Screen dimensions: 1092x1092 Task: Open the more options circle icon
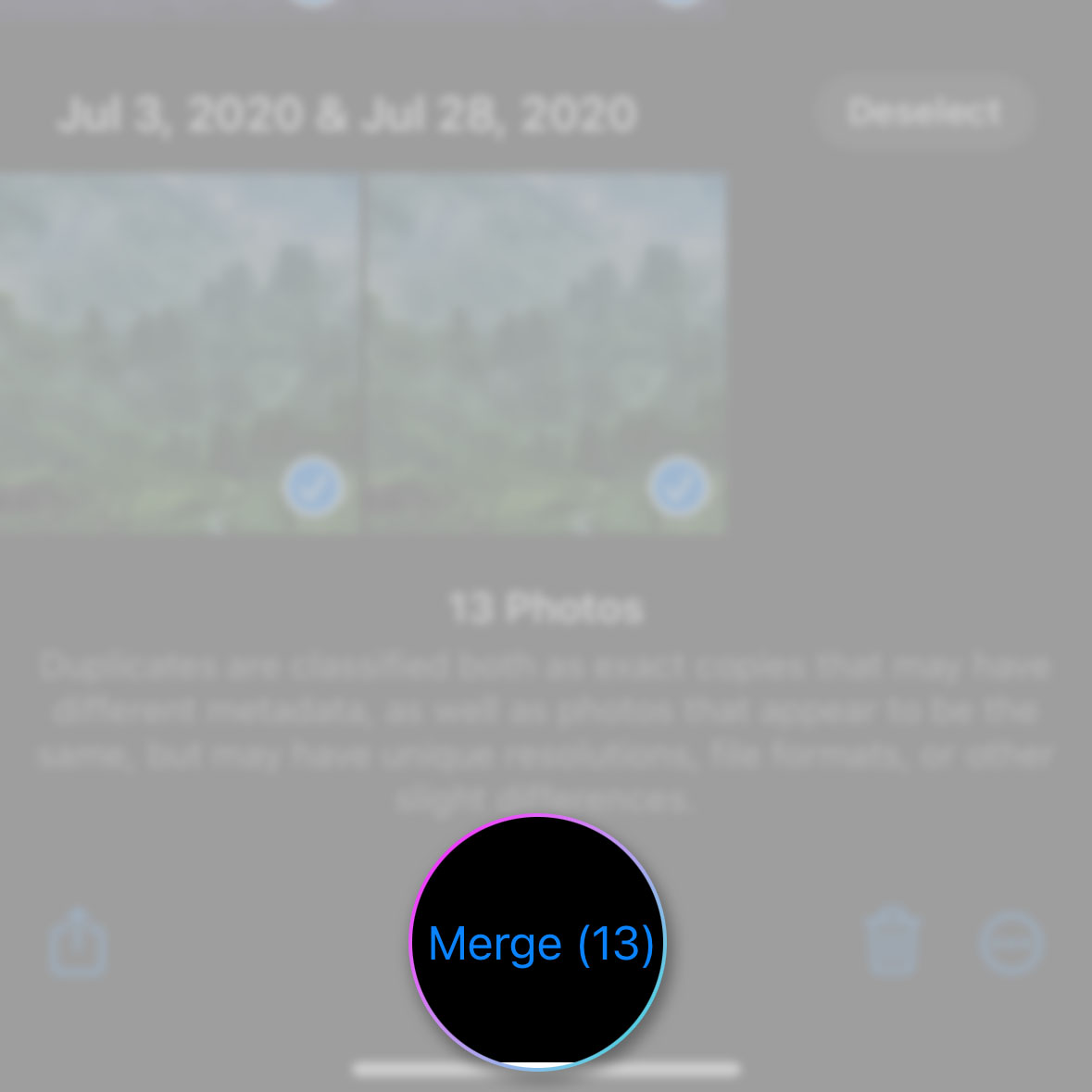1010,943
